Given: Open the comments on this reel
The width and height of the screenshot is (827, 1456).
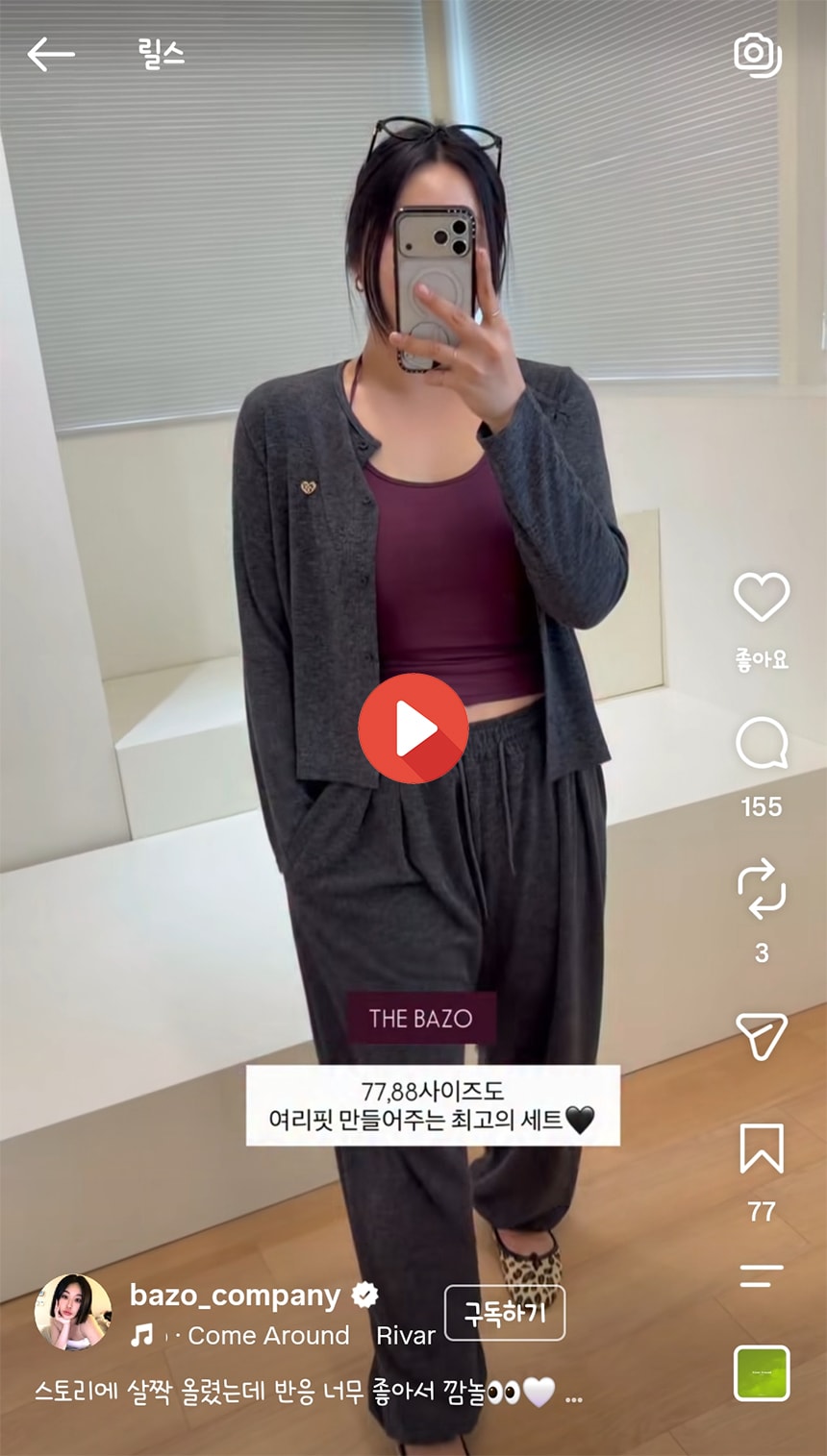Looking at the screenshot, I should click(x=762, y=744).
